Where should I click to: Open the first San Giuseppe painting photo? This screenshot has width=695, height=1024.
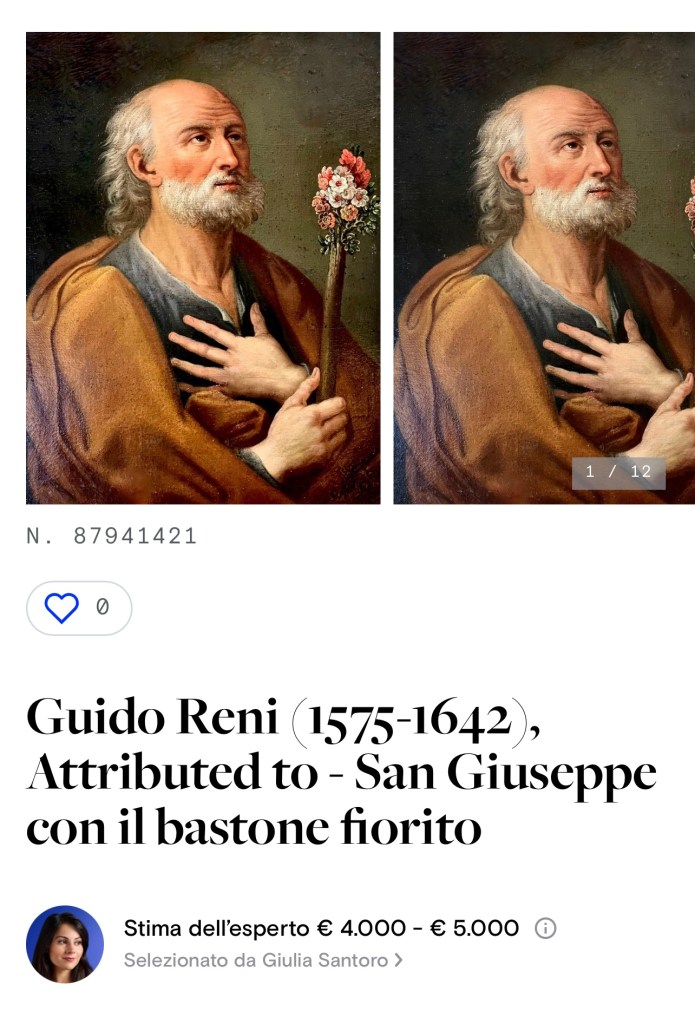[x=203, y=268]
